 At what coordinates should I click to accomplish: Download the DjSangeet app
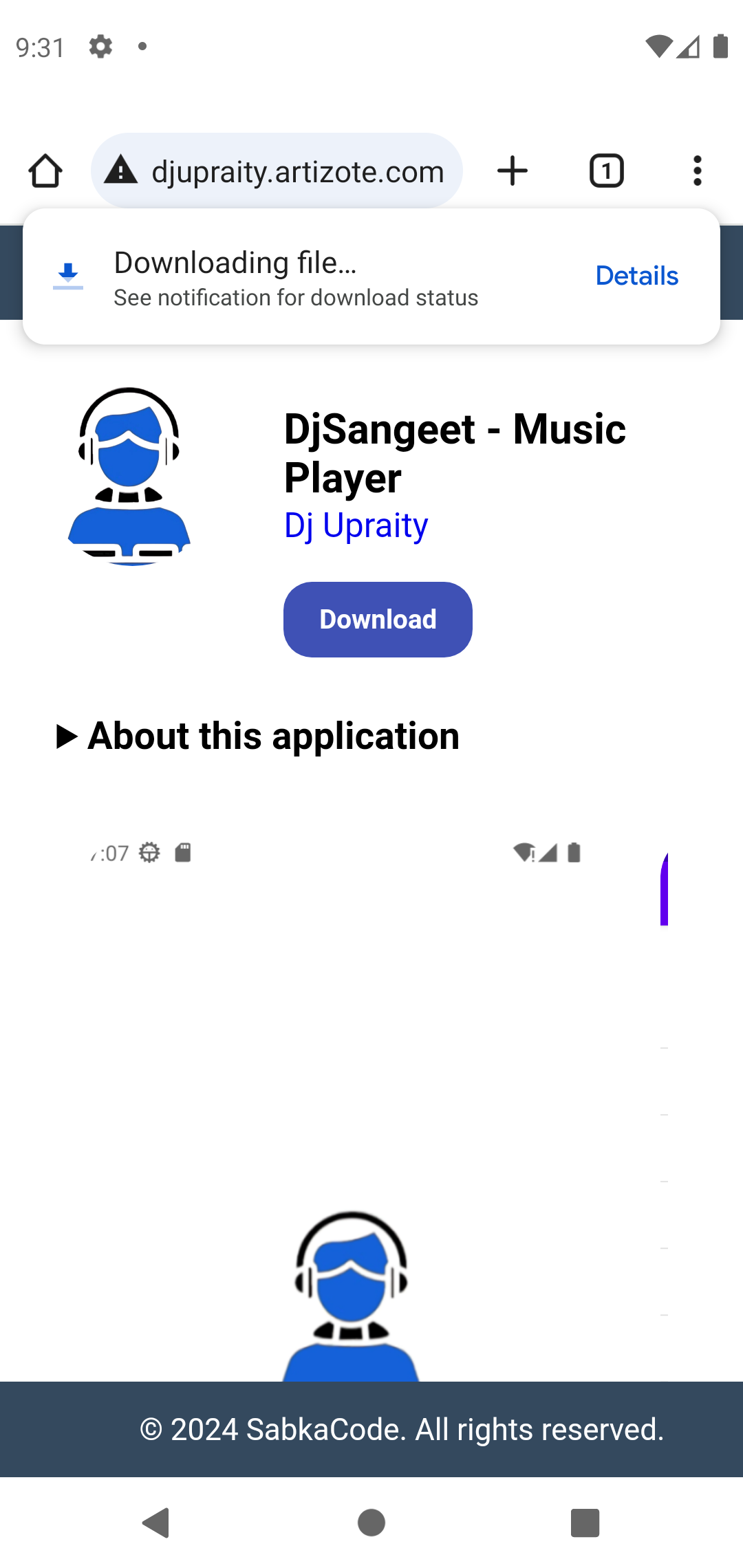click(378, 620)
